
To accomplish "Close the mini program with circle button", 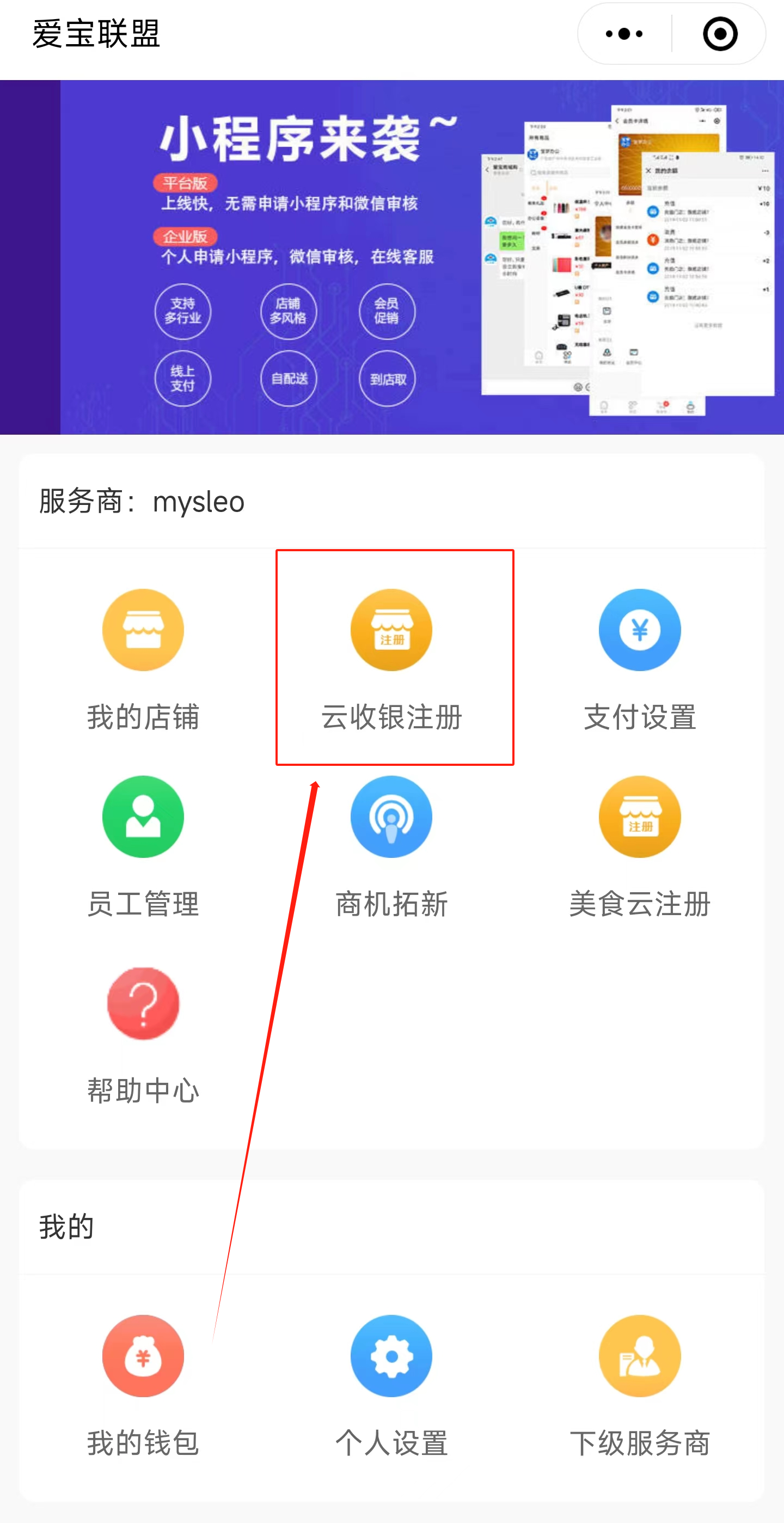I will tap(720, 34).
